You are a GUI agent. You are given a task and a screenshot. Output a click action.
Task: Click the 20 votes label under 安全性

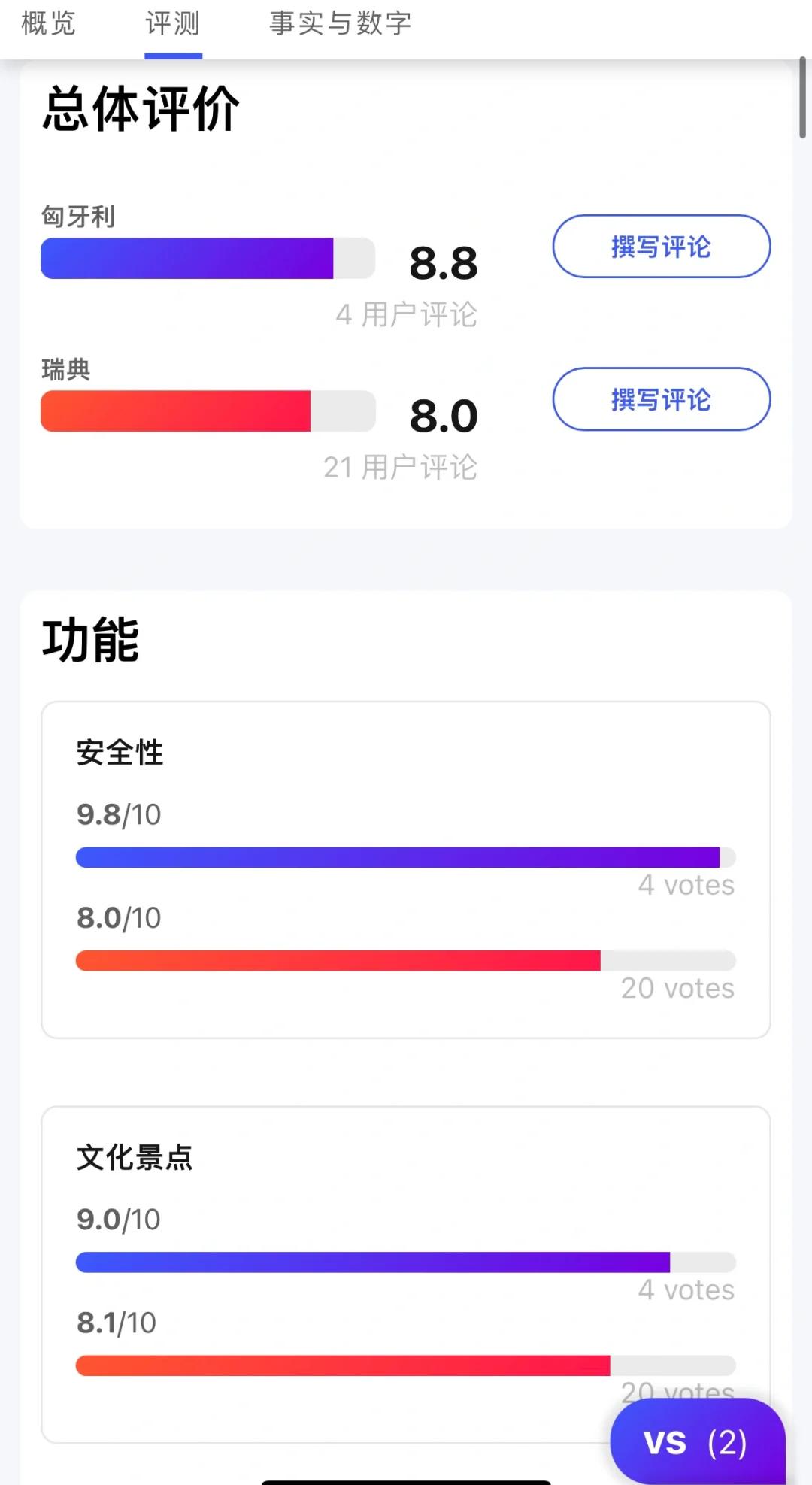pyautogui.click(x=677, y=988)
